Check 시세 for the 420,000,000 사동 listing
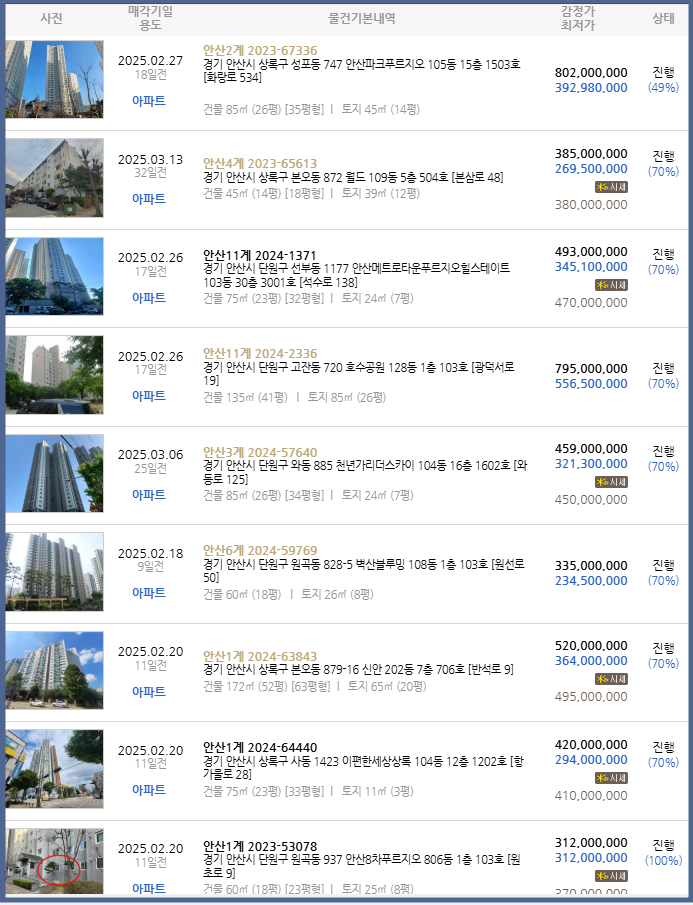The width and height of the screenshot is (693, 905). point(611,777)
